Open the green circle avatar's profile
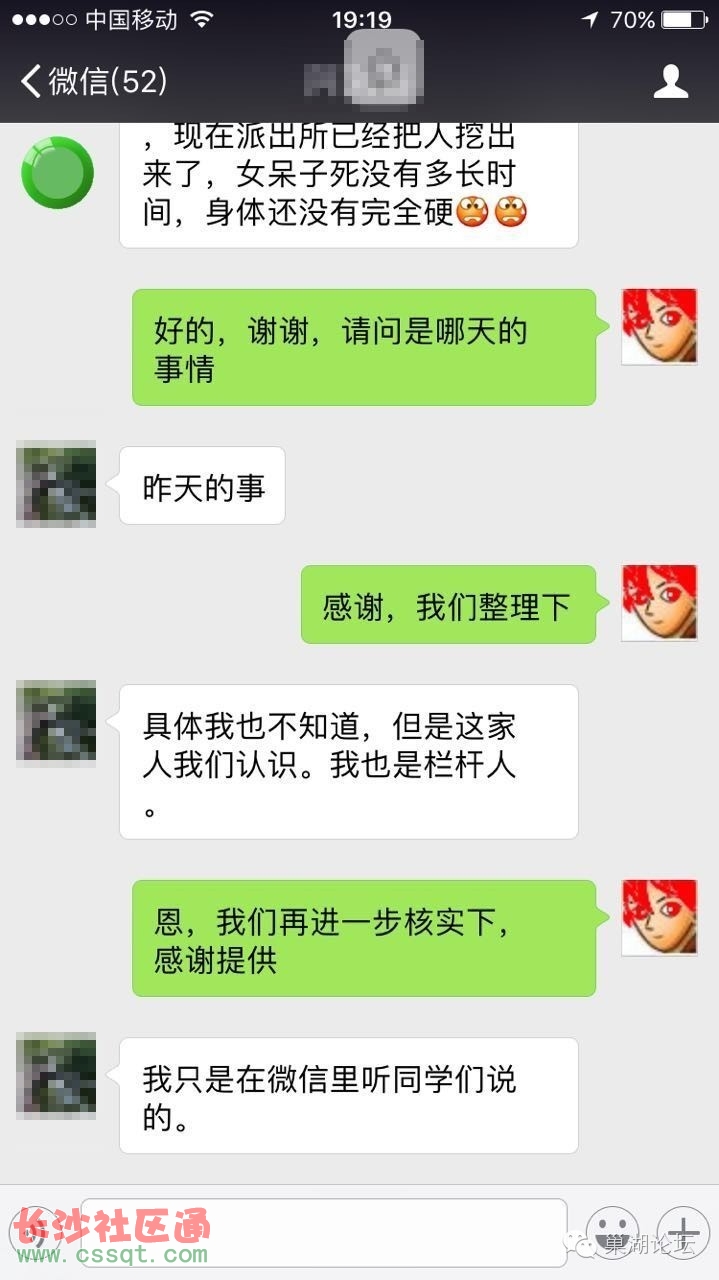The image size is (719, 1280). (x=58, y=173)
